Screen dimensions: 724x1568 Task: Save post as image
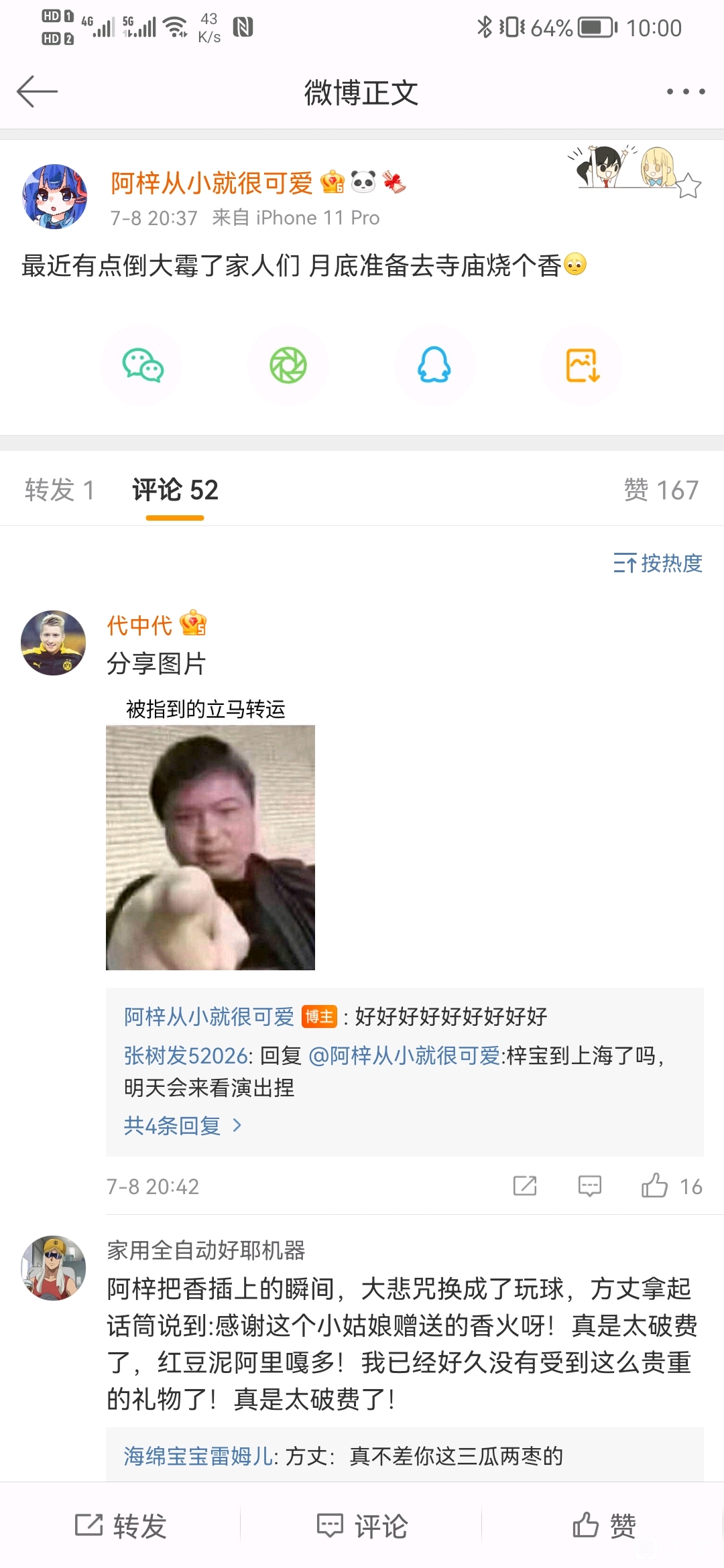tap(582, 366)
